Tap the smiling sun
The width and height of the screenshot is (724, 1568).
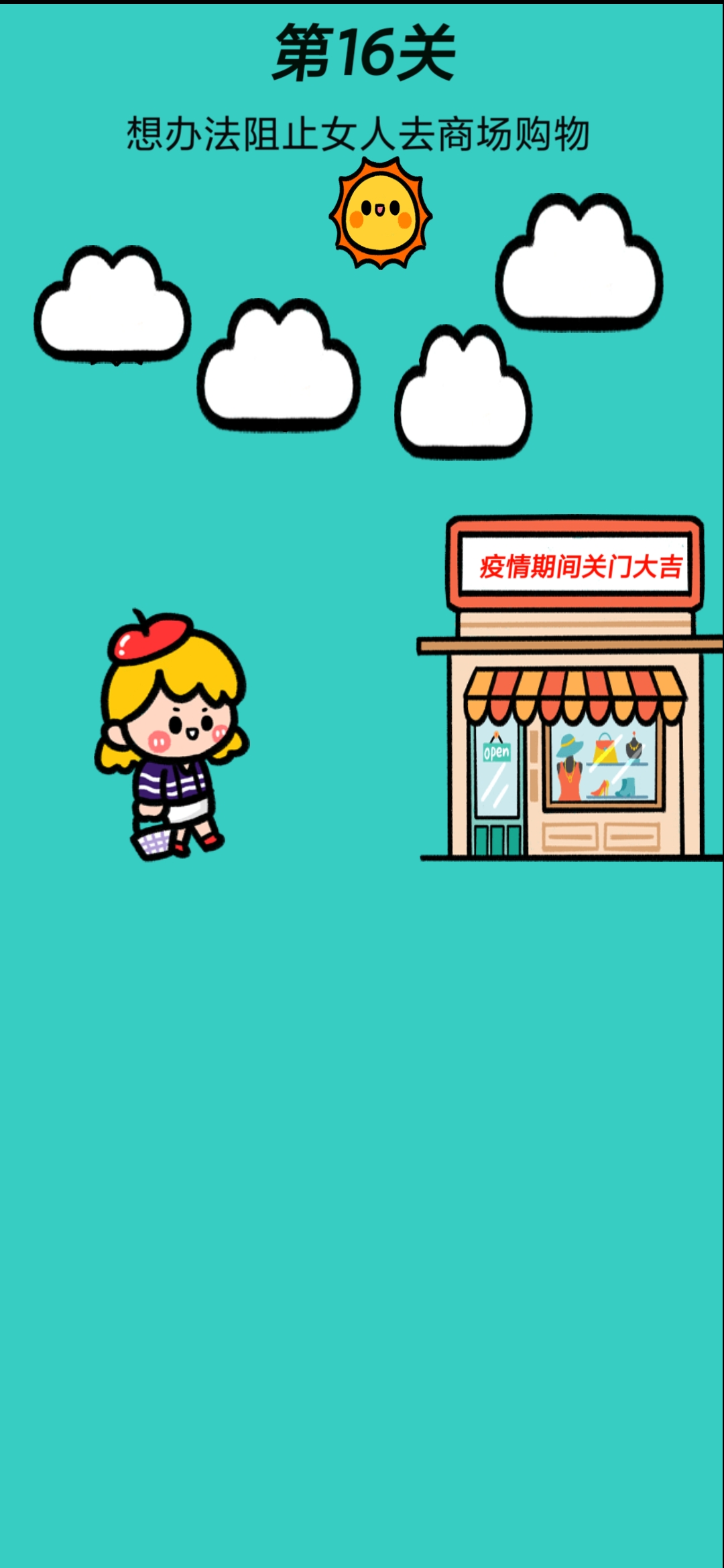tap(380, 214)
